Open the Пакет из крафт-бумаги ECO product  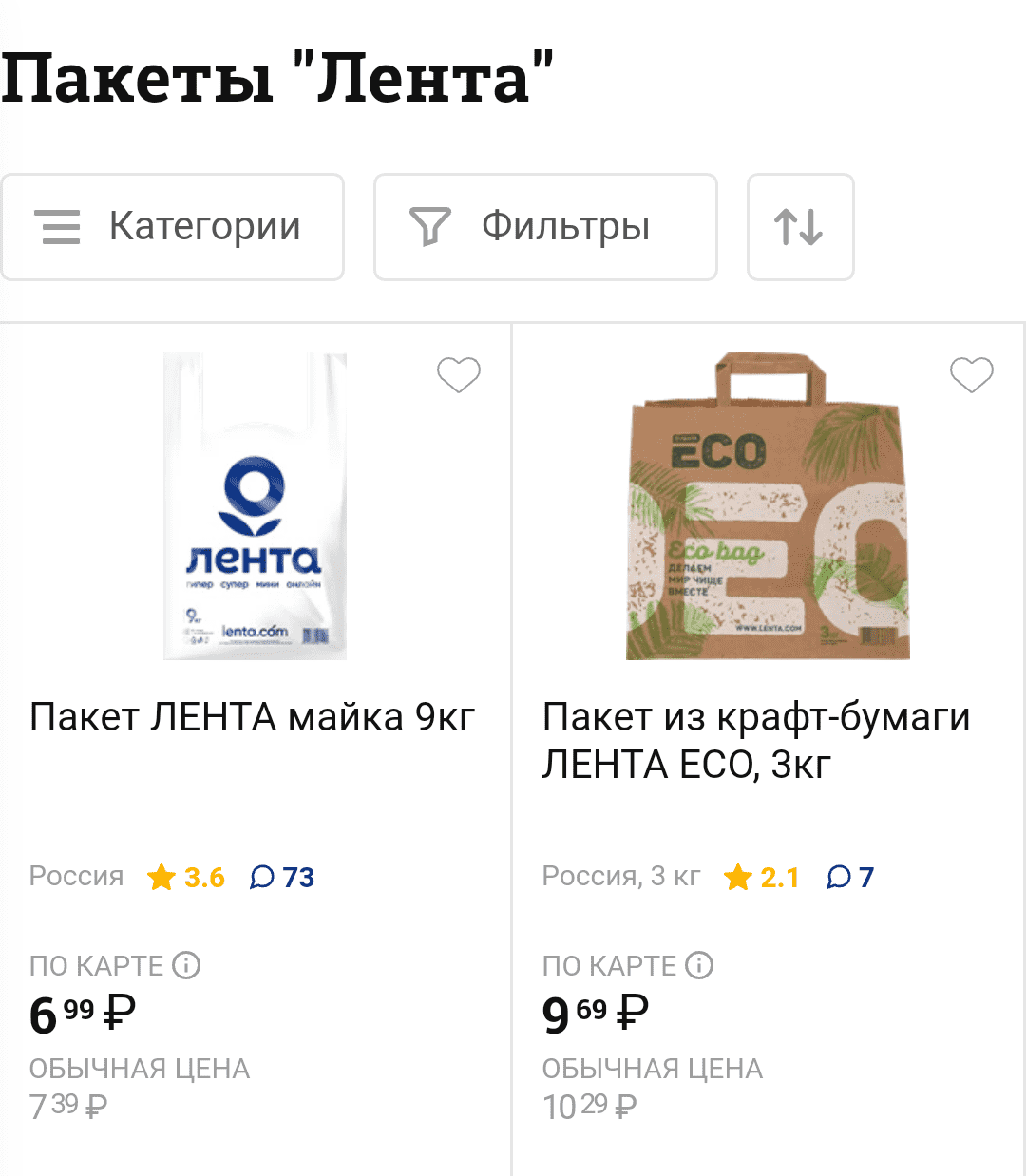[x=755, y=740]
